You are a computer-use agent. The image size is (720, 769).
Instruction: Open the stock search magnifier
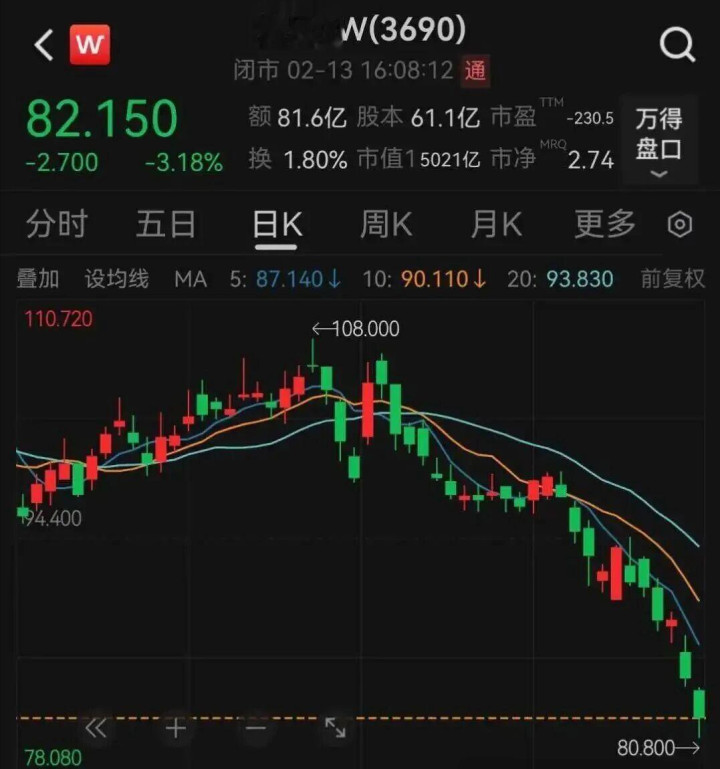point(678,45)
